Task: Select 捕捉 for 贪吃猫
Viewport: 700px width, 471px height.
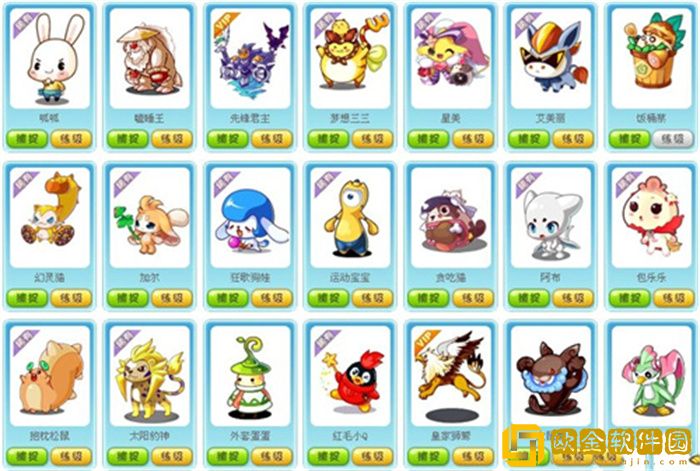Action: tap(428, 298)
